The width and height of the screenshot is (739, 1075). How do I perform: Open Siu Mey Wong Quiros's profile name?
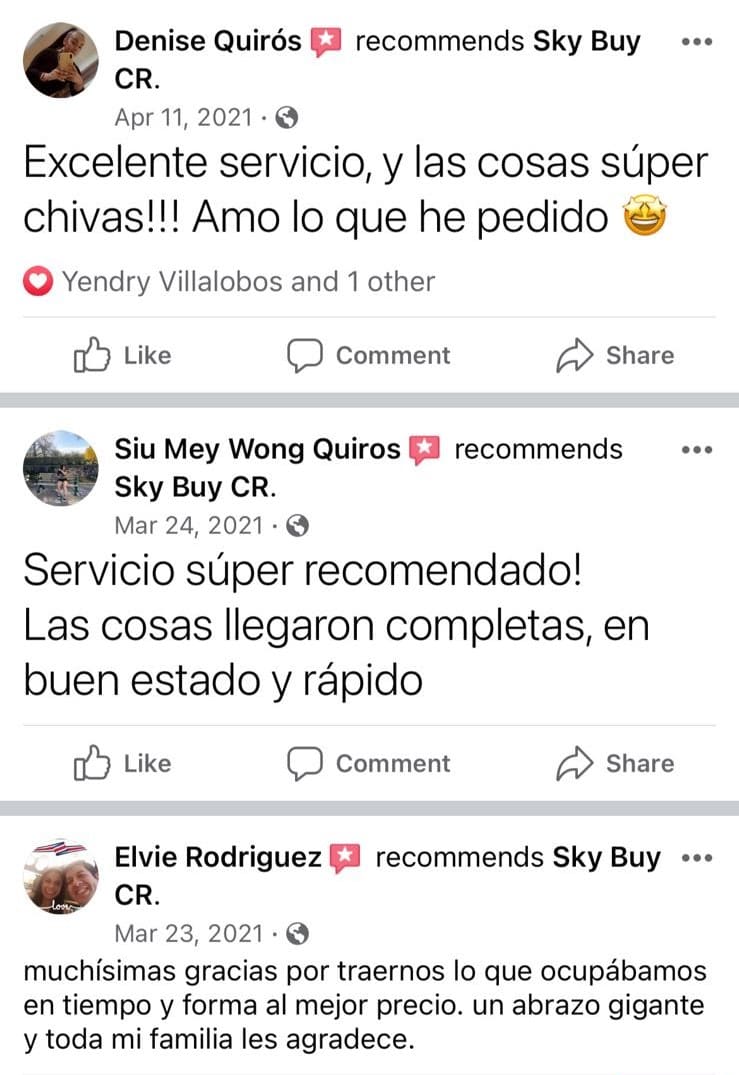point(258,450)
